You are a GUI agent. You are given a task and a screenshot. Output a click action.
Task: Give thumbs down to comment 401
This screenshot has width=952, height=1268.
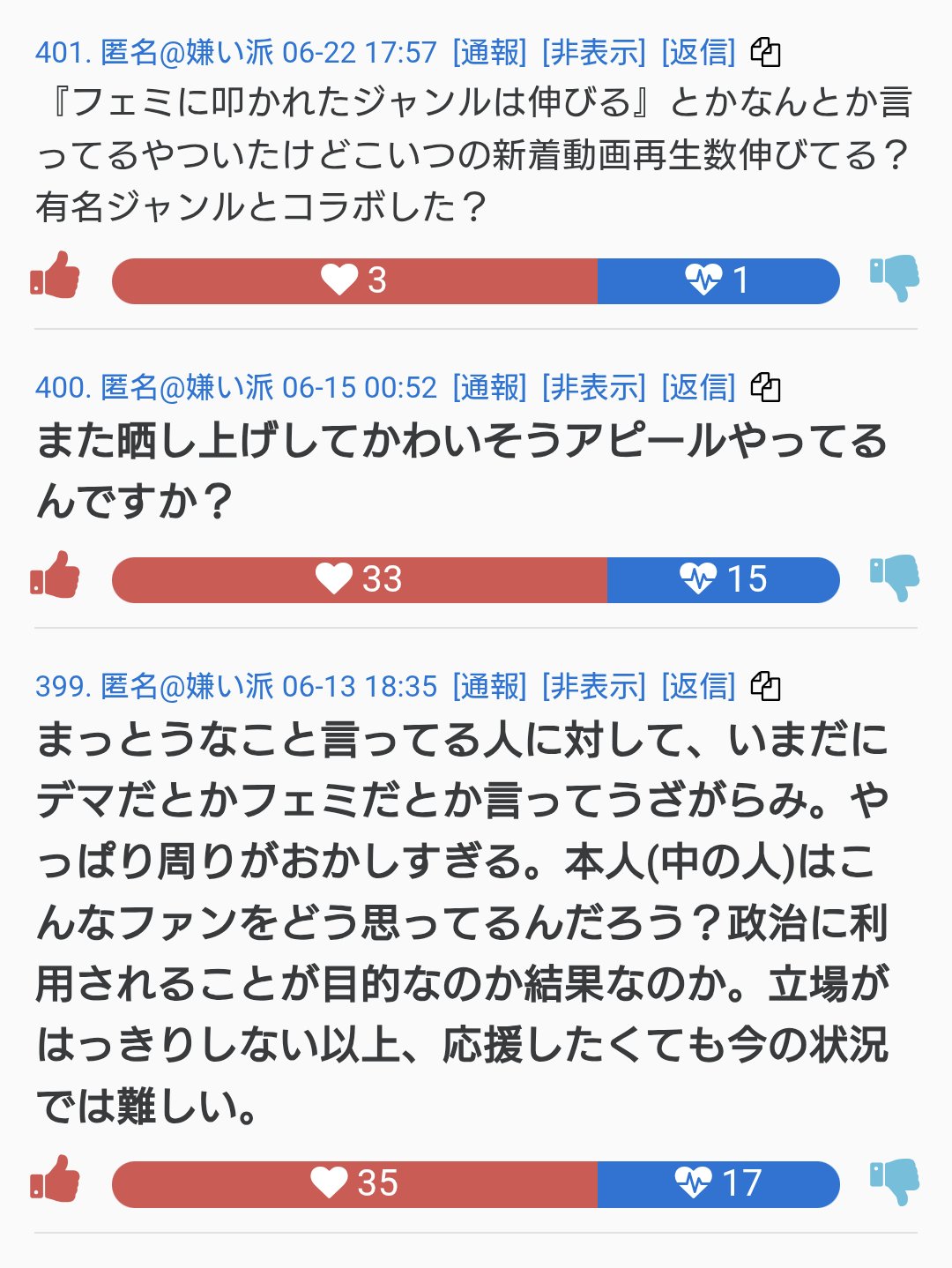(894, 278)
